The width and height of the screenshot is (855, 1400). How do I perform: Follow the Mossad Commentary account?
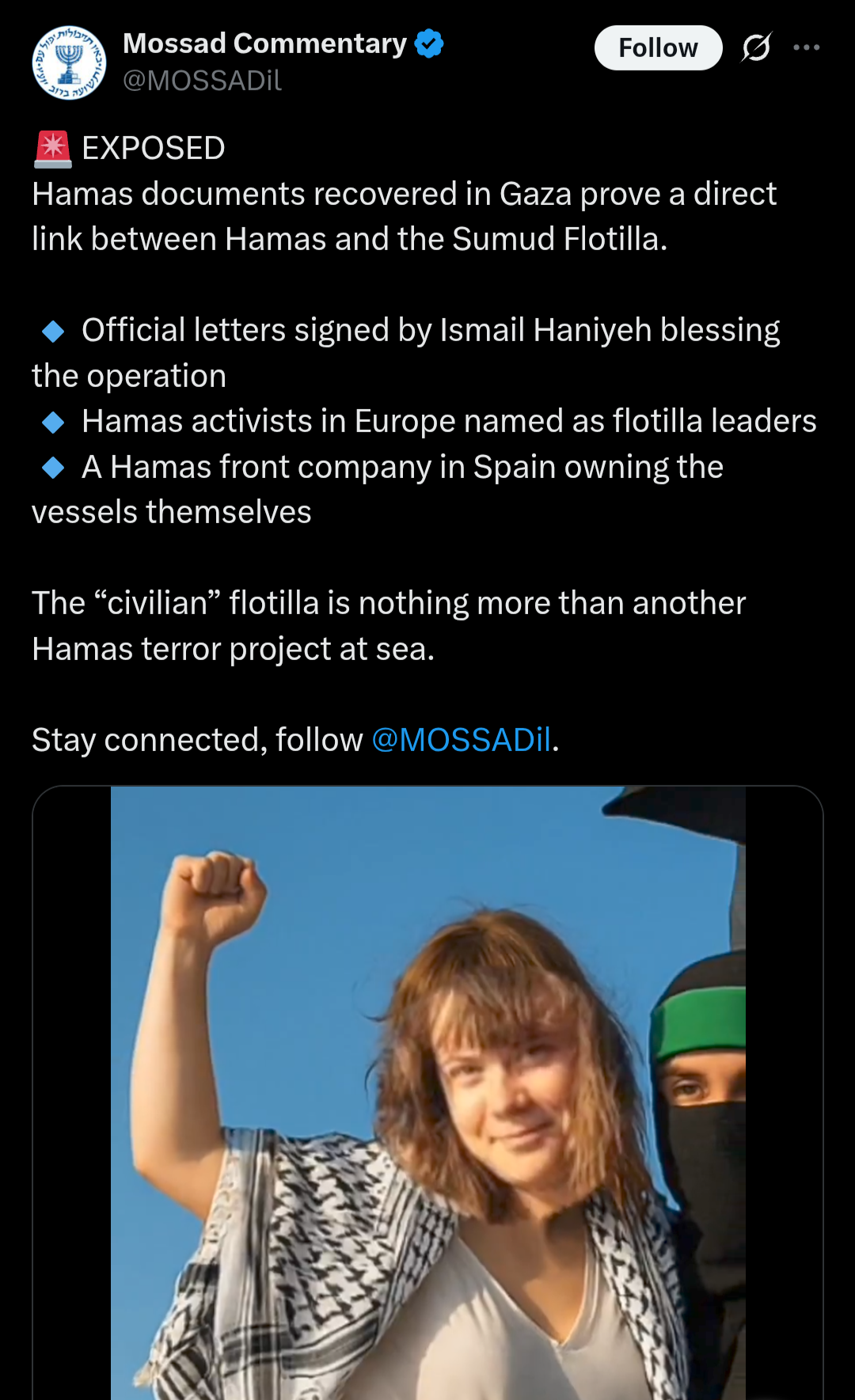coord(657,48)
